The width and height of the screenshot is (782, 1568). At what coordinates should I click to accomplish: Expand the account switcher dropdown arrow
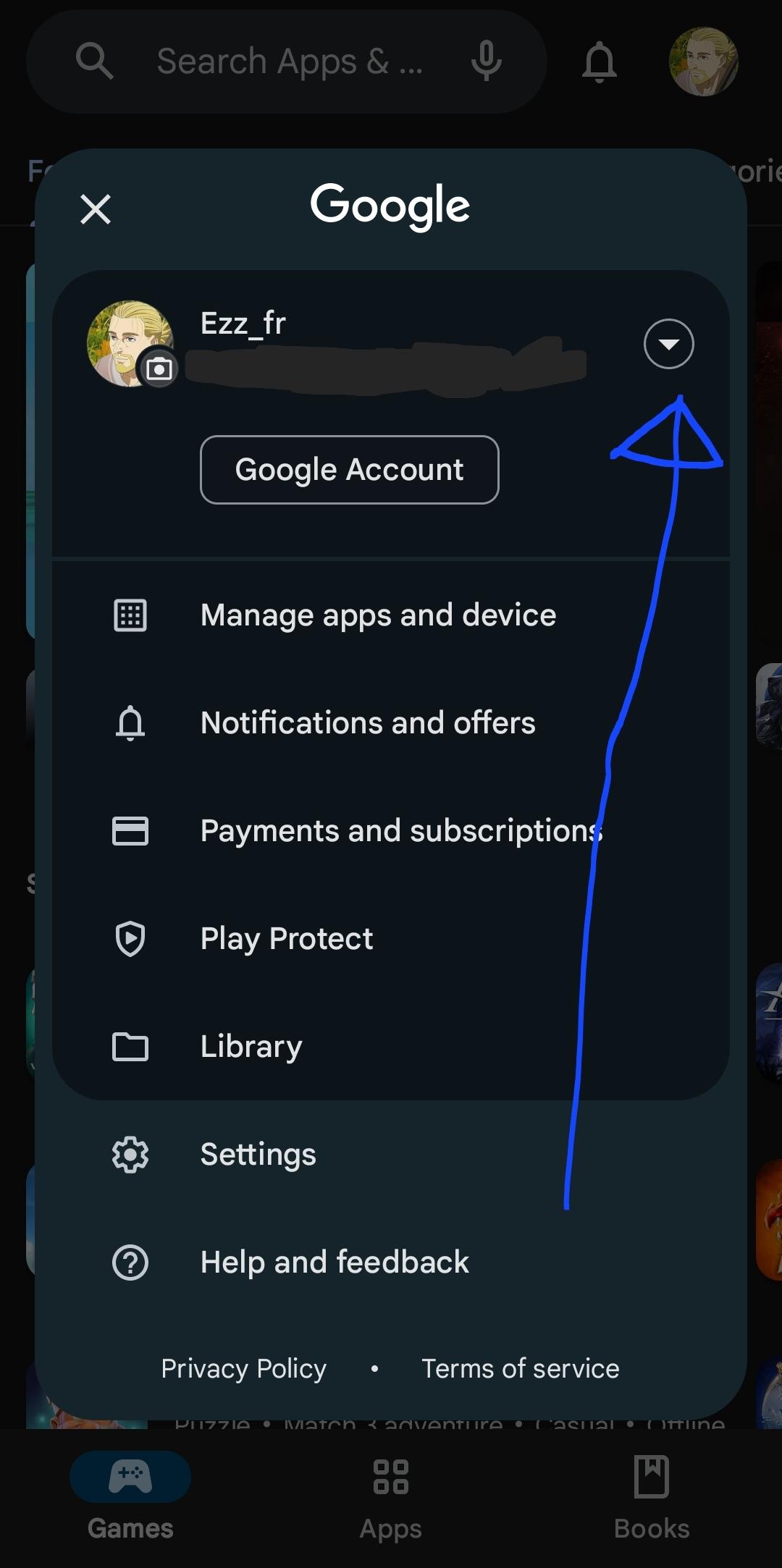pyautogui.click(x=668, y=344)
